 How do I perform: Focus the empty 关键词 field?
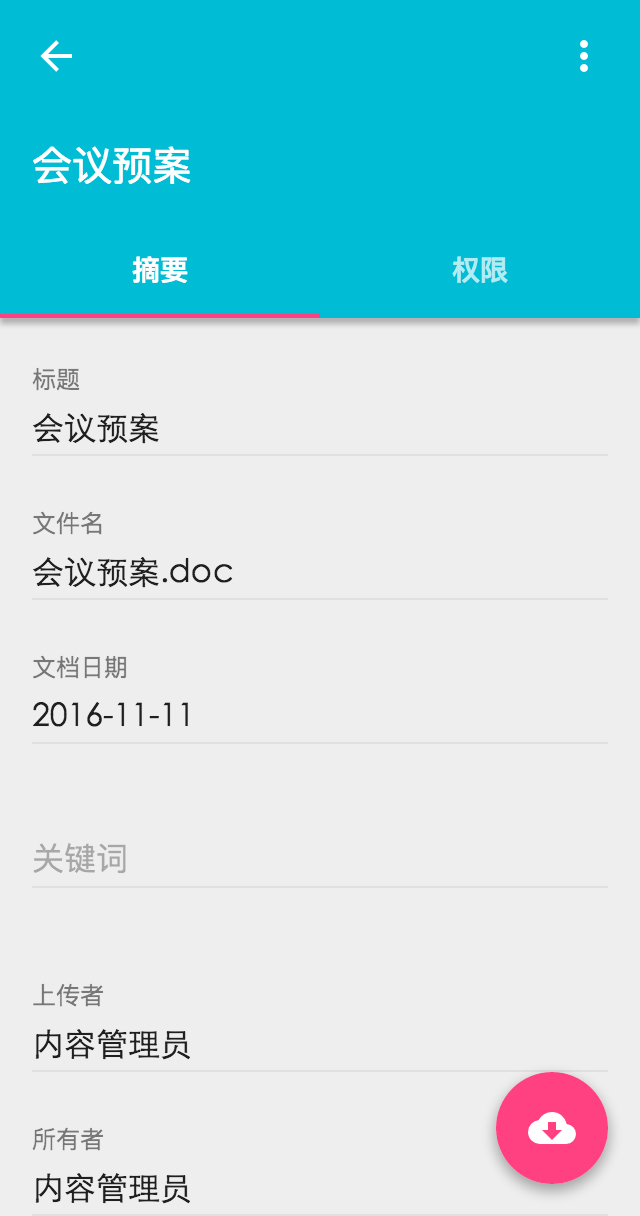(320, 859)
